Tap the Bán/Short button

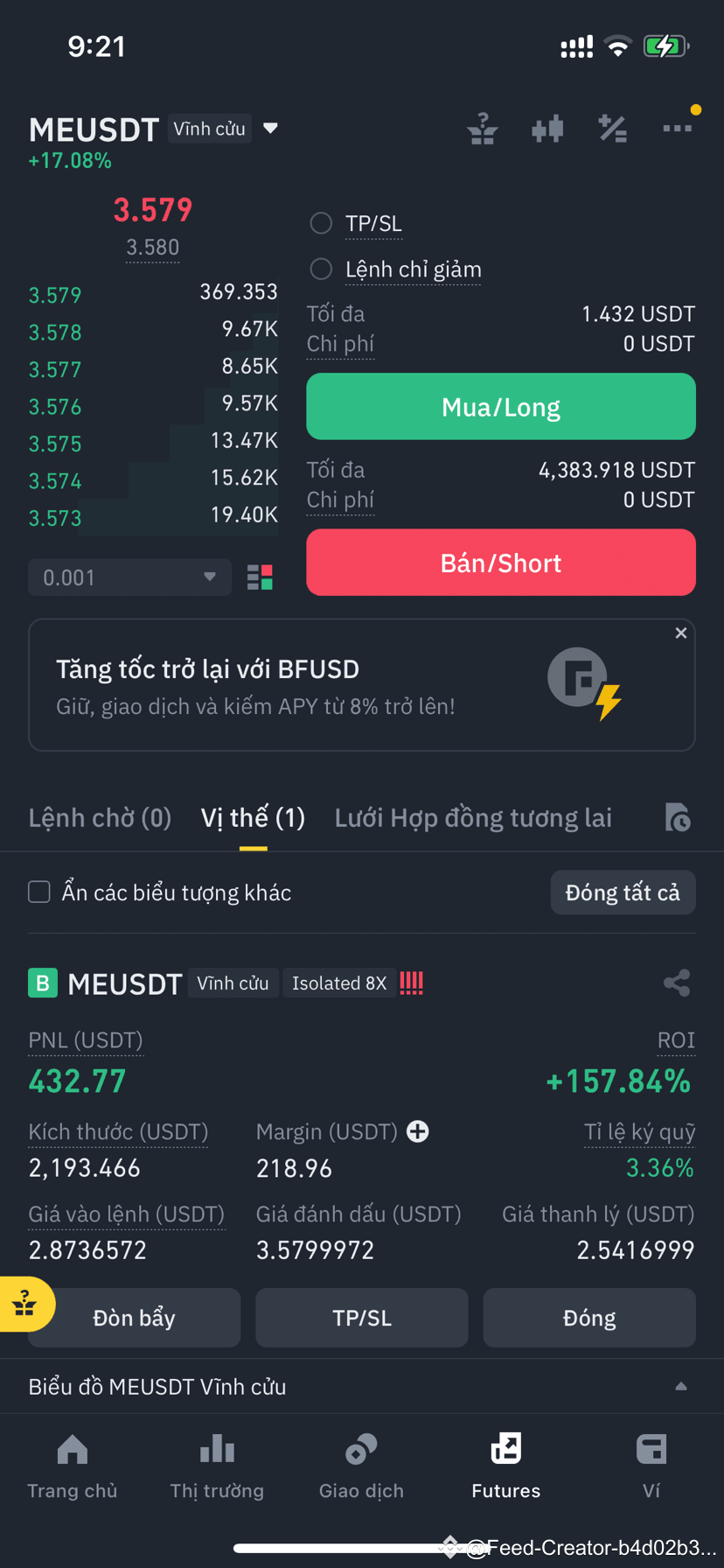[x=500, y=563]
